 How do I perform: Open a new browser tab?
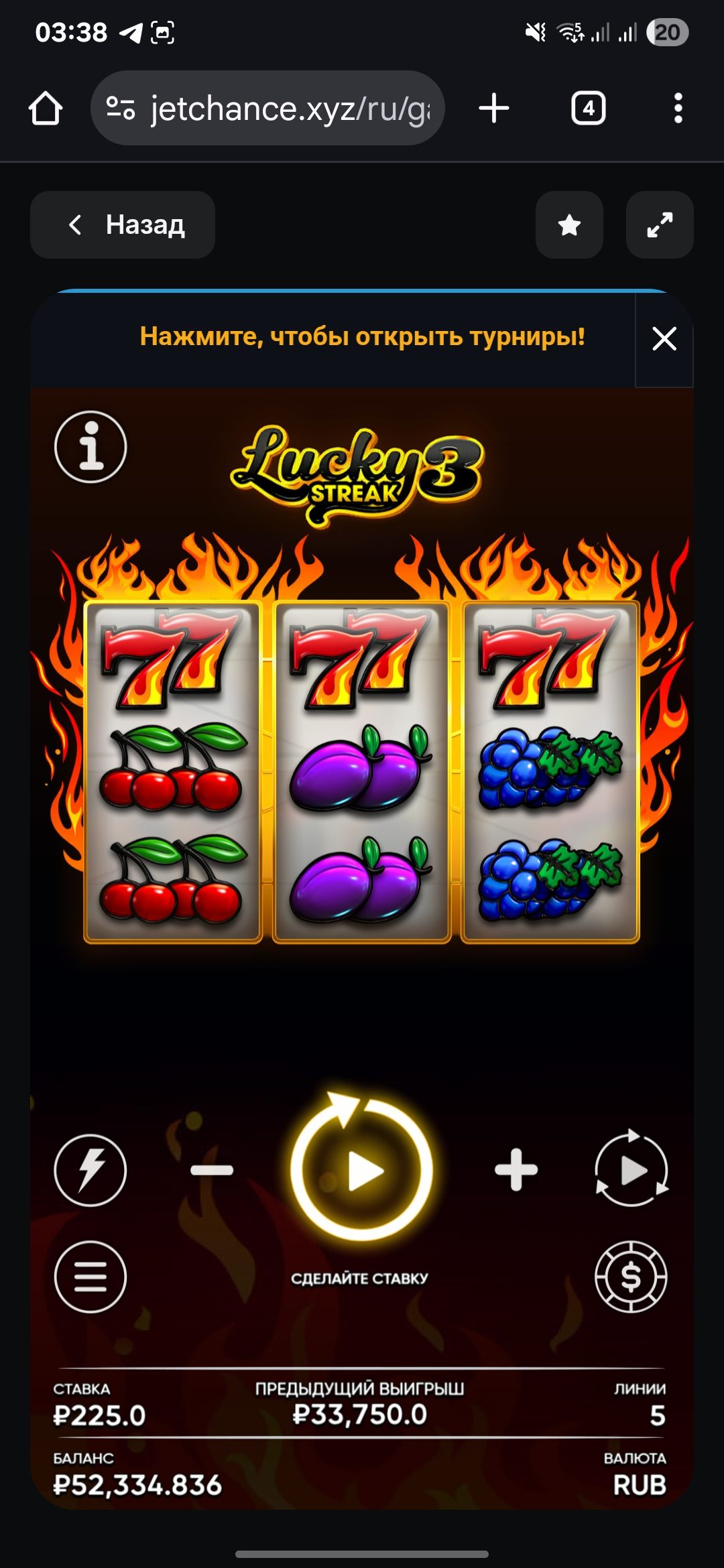[x=494, y=109]
